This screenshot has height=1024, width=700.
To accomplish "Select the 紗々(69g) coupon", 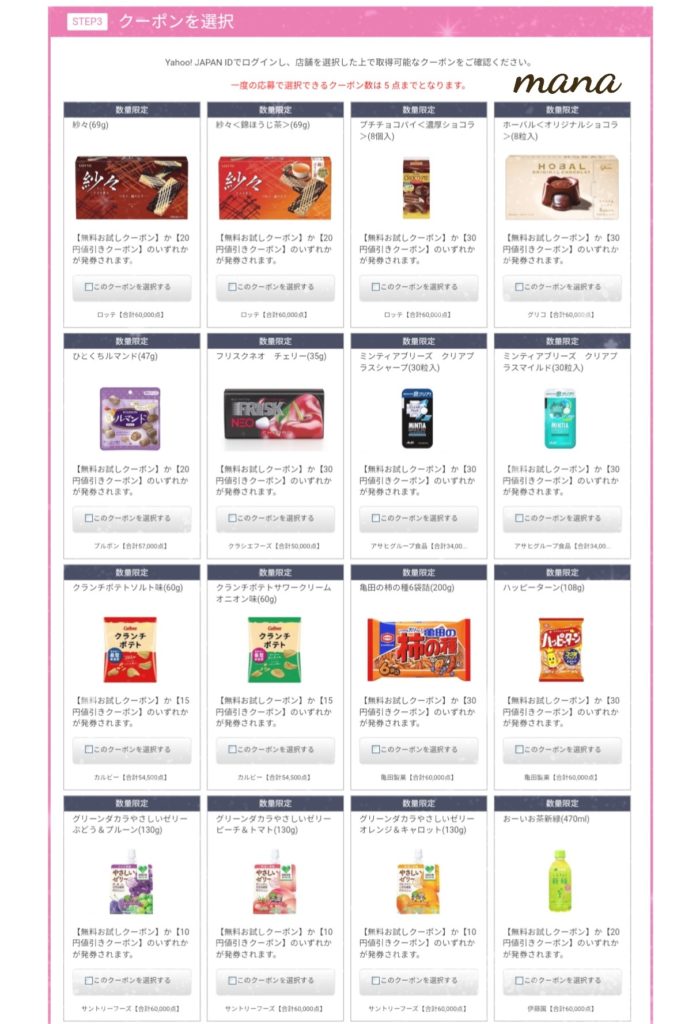I will point(131,287).
